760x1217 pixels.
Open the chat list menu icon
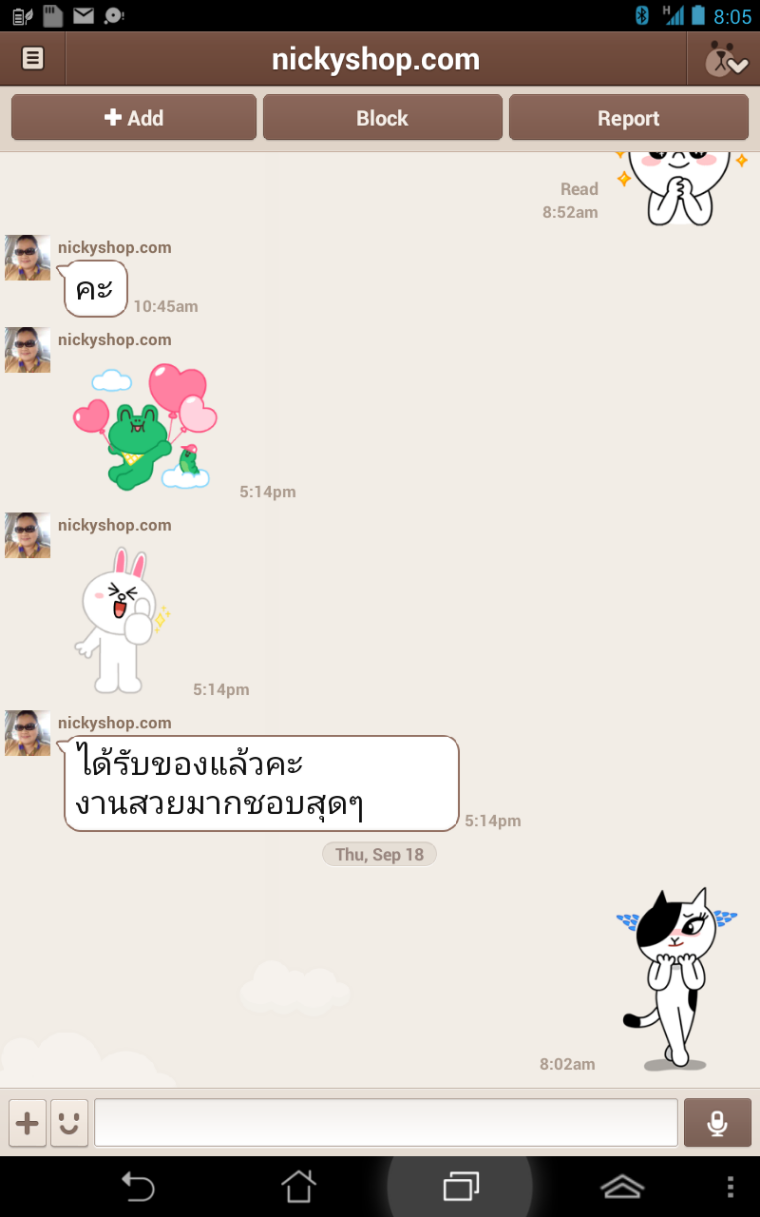click(33, 59)
